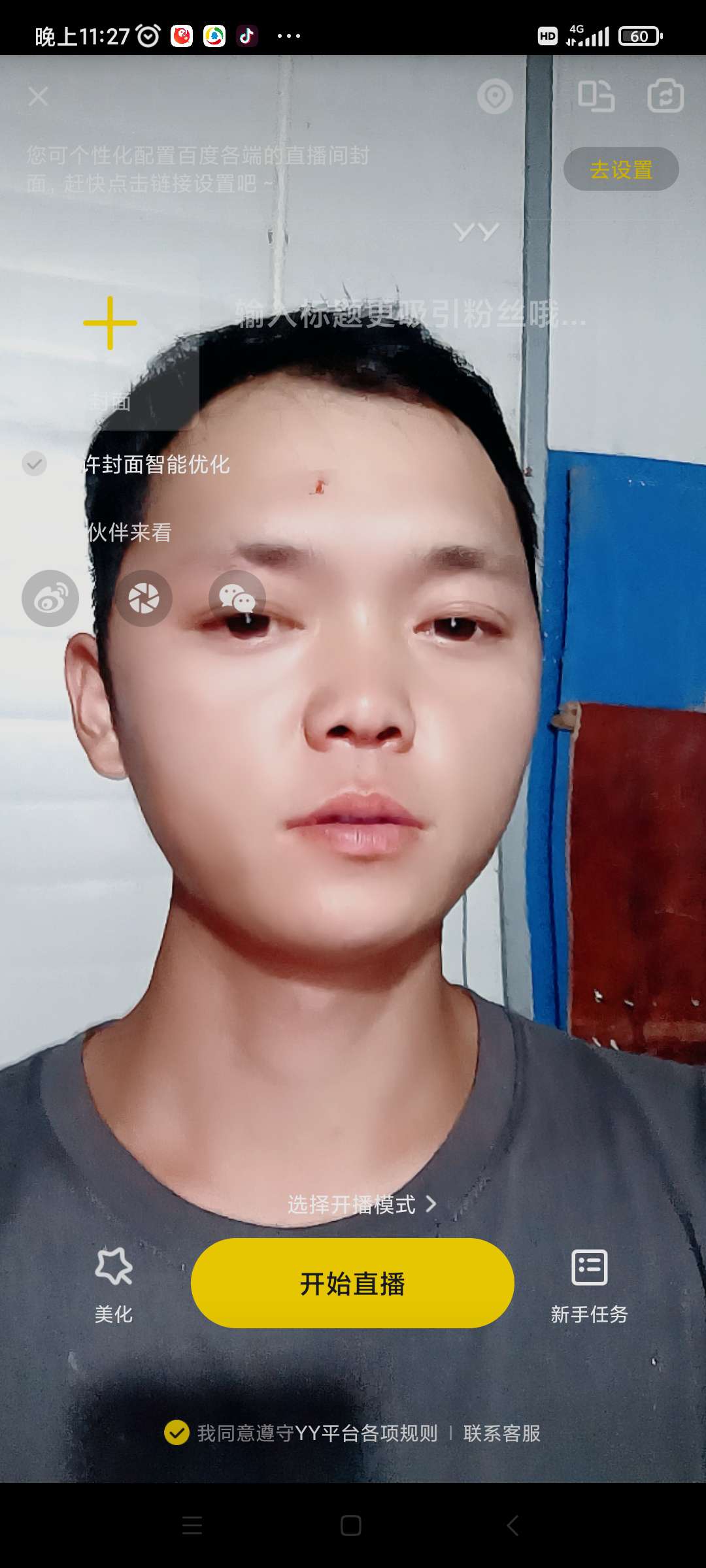Start the live stream with 开始直播
The width and height of the screenshot is (706, 1568).
coord(352,1283)
